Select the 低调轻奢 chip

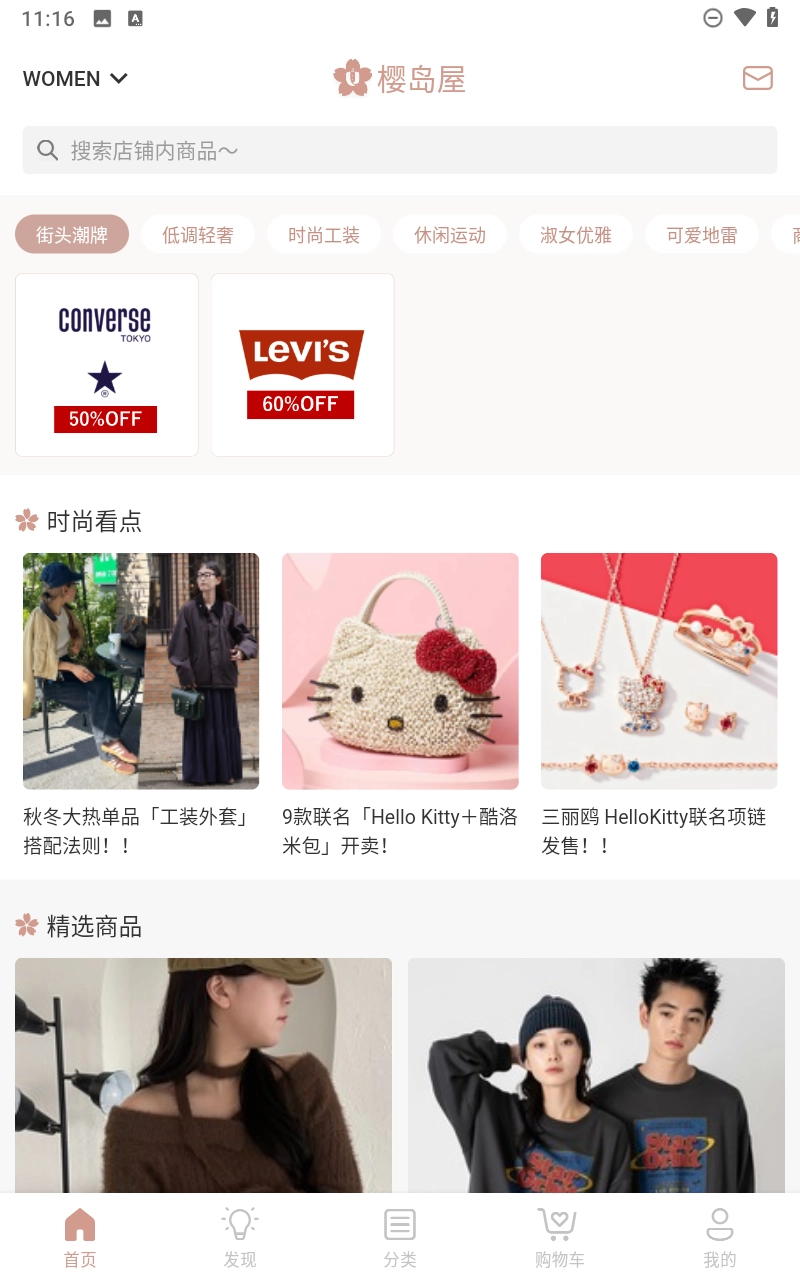(198, 235)
